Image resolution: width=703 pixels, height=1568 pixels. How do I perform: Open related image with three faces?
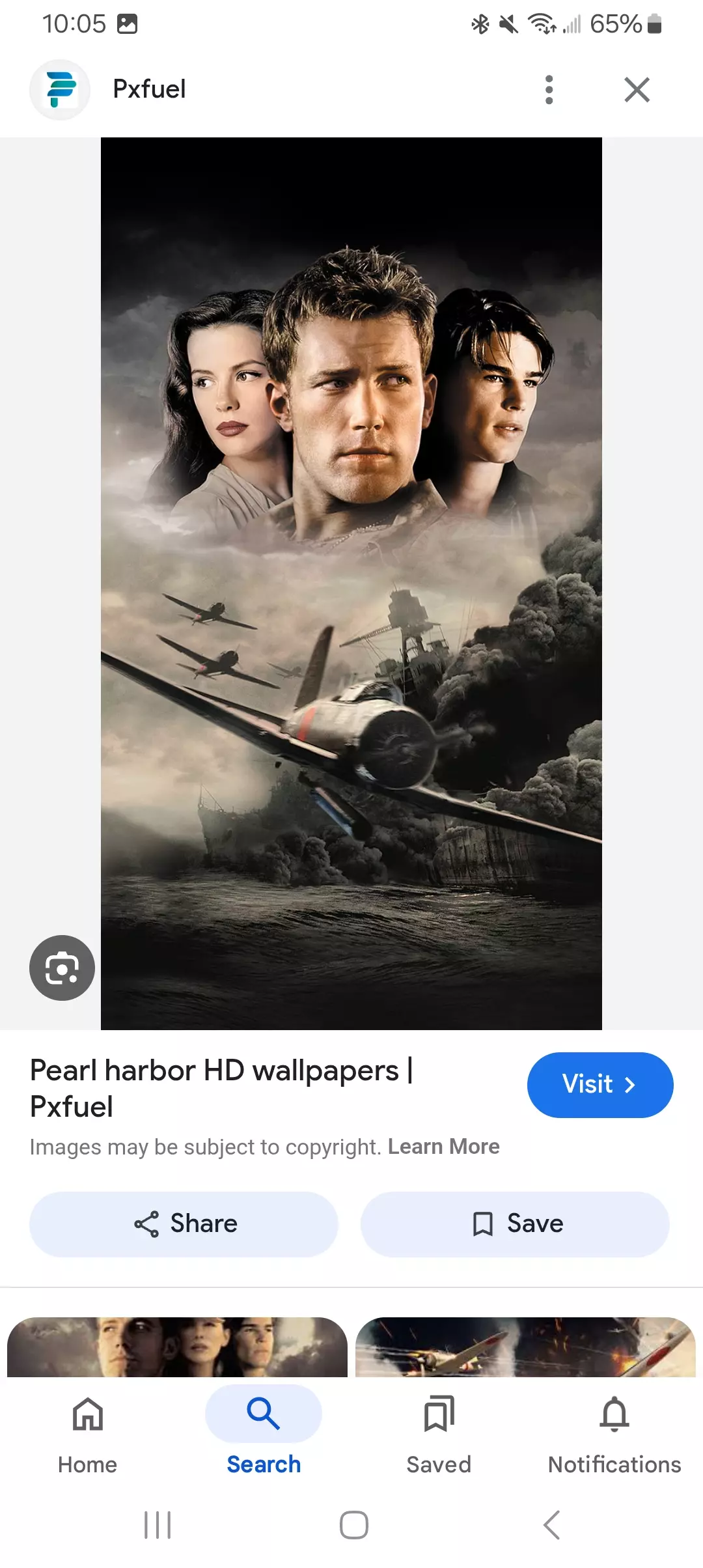[x=177, y=1347]
